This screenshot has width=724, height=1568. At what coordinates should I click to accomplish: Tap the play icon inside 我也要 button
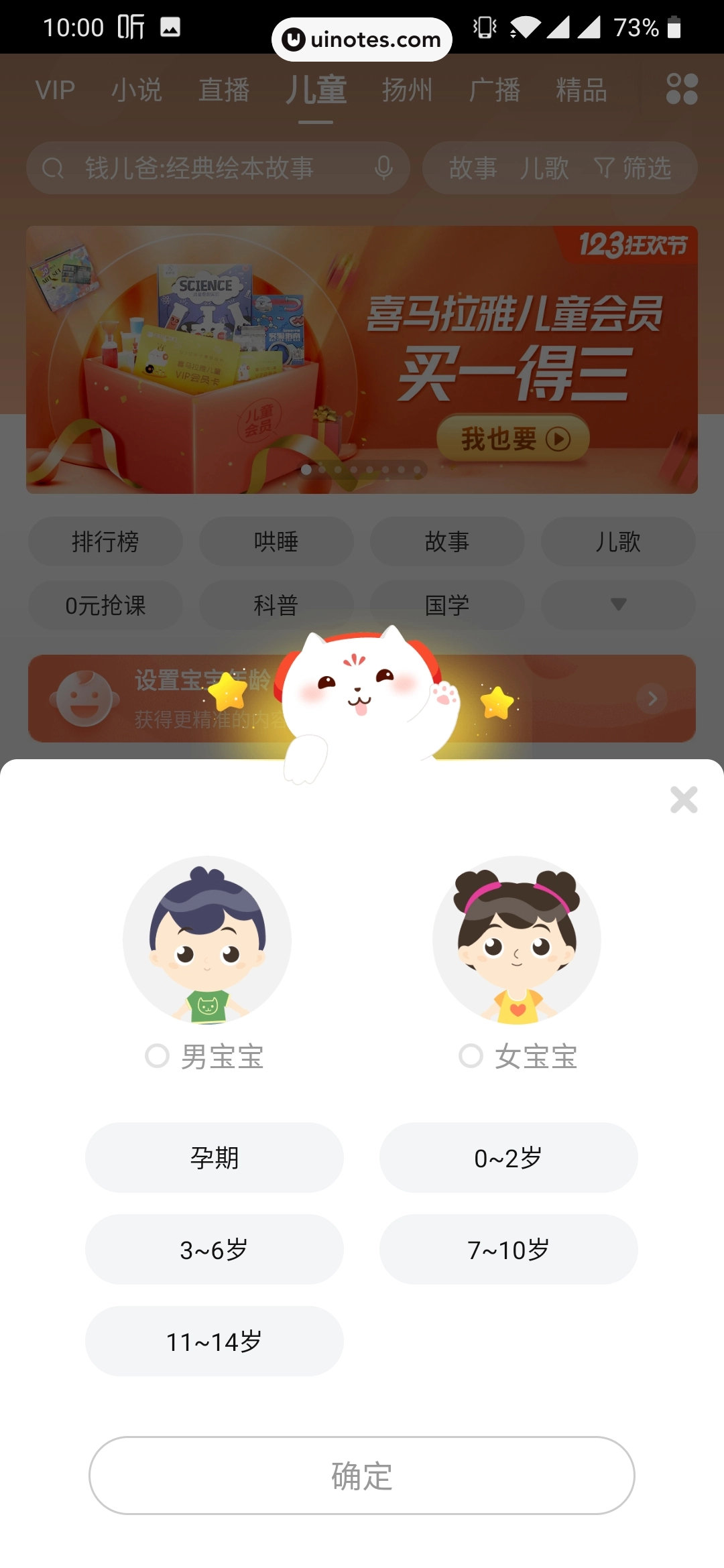(x=558, y=439)
